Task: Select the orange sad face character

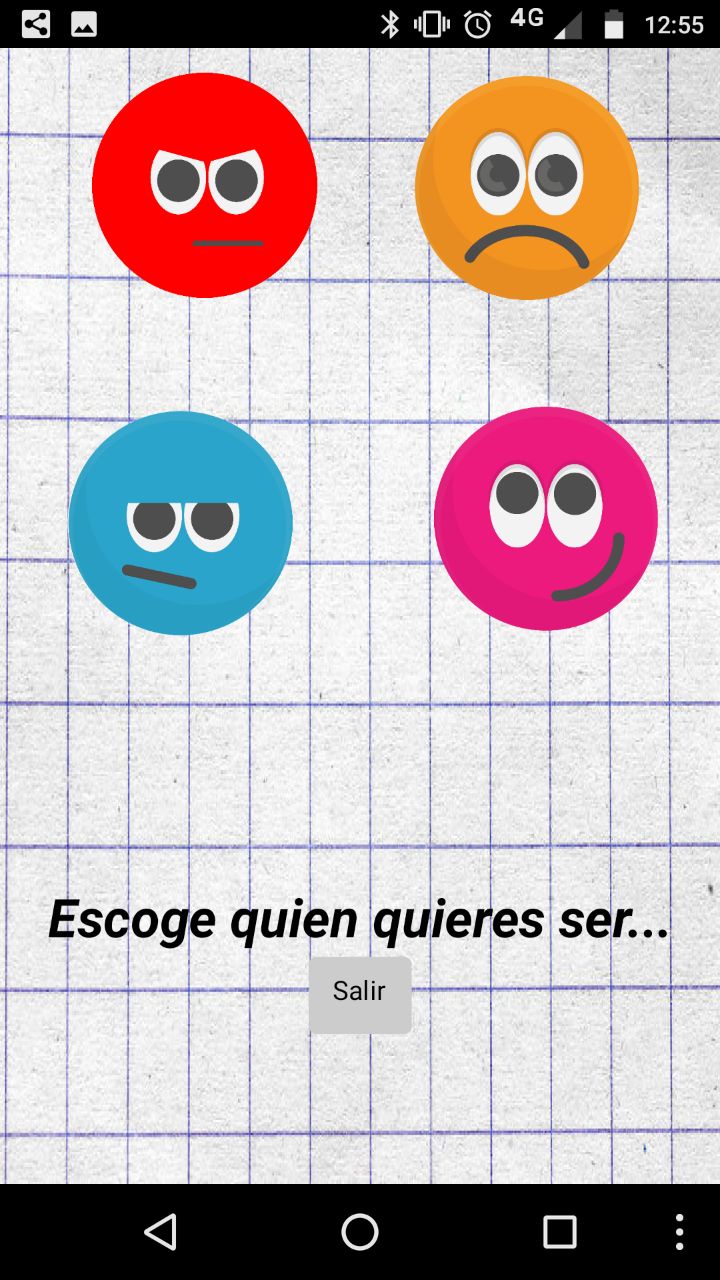Action: coord(527,187)
